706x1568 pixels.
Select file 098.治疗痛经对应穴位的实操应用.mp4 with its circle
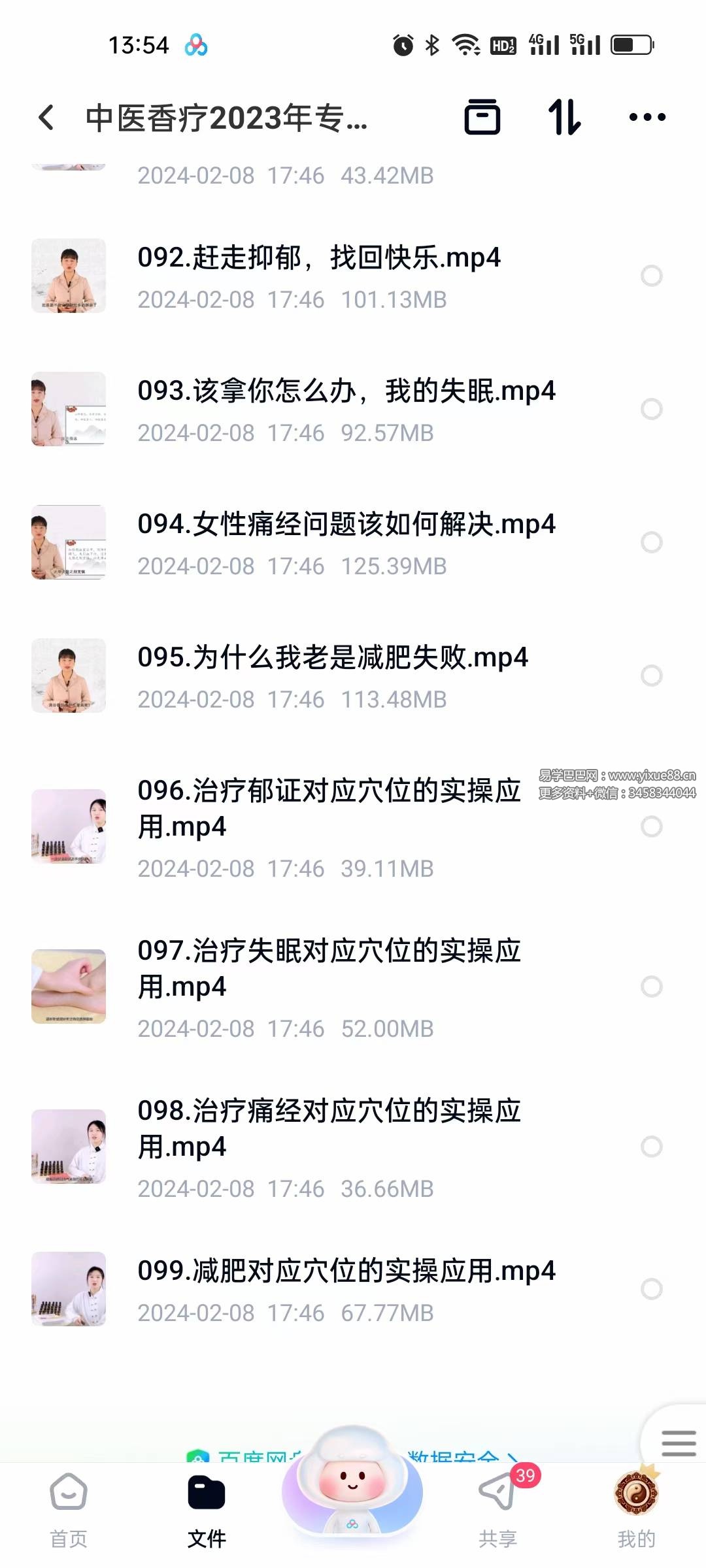(x=651, y=1147)
